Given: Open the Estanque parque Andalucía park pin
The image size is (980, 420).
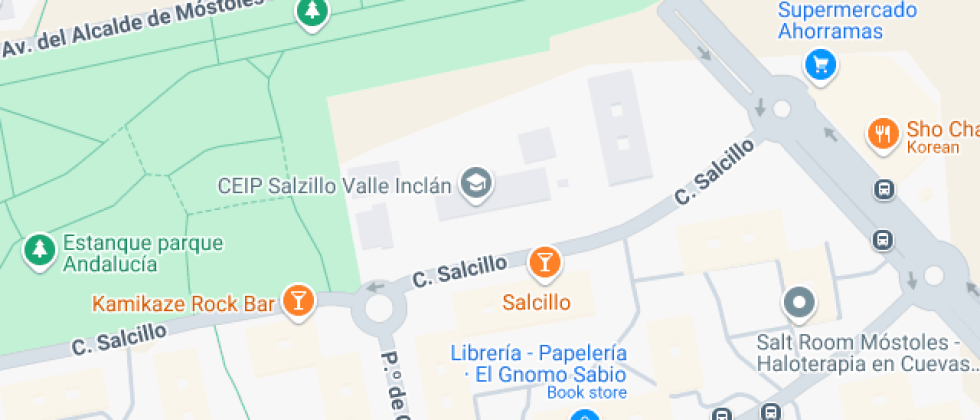Looking at the screenshot, I should pos(40,248).
